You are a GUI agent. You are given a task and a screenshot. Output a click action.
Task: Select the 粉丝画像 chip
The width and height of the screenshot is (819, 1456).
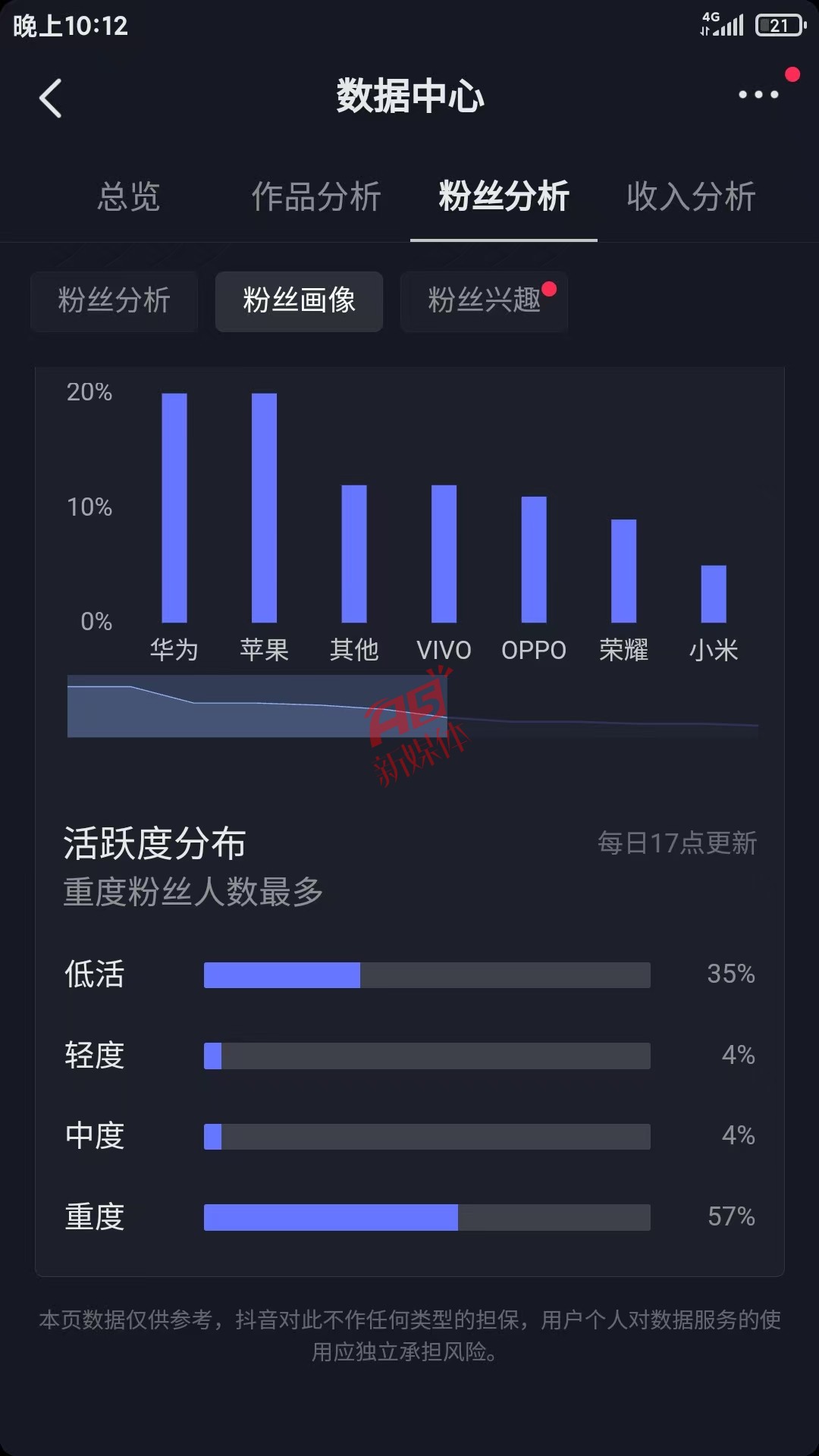coord(299,301)
